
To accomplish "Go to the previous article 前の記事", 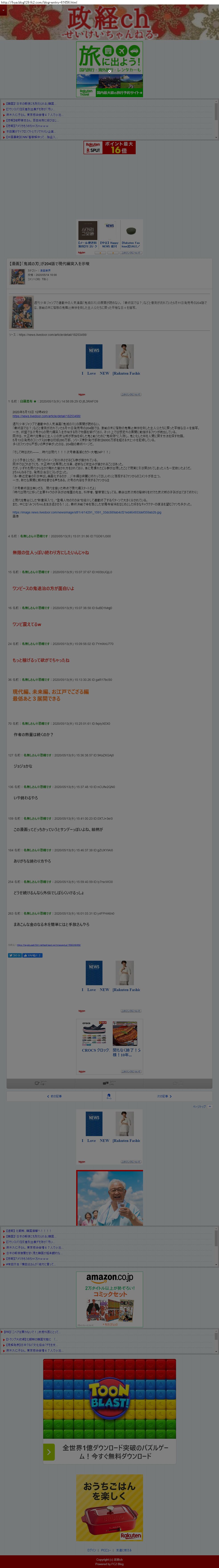I will [55, 1096].
